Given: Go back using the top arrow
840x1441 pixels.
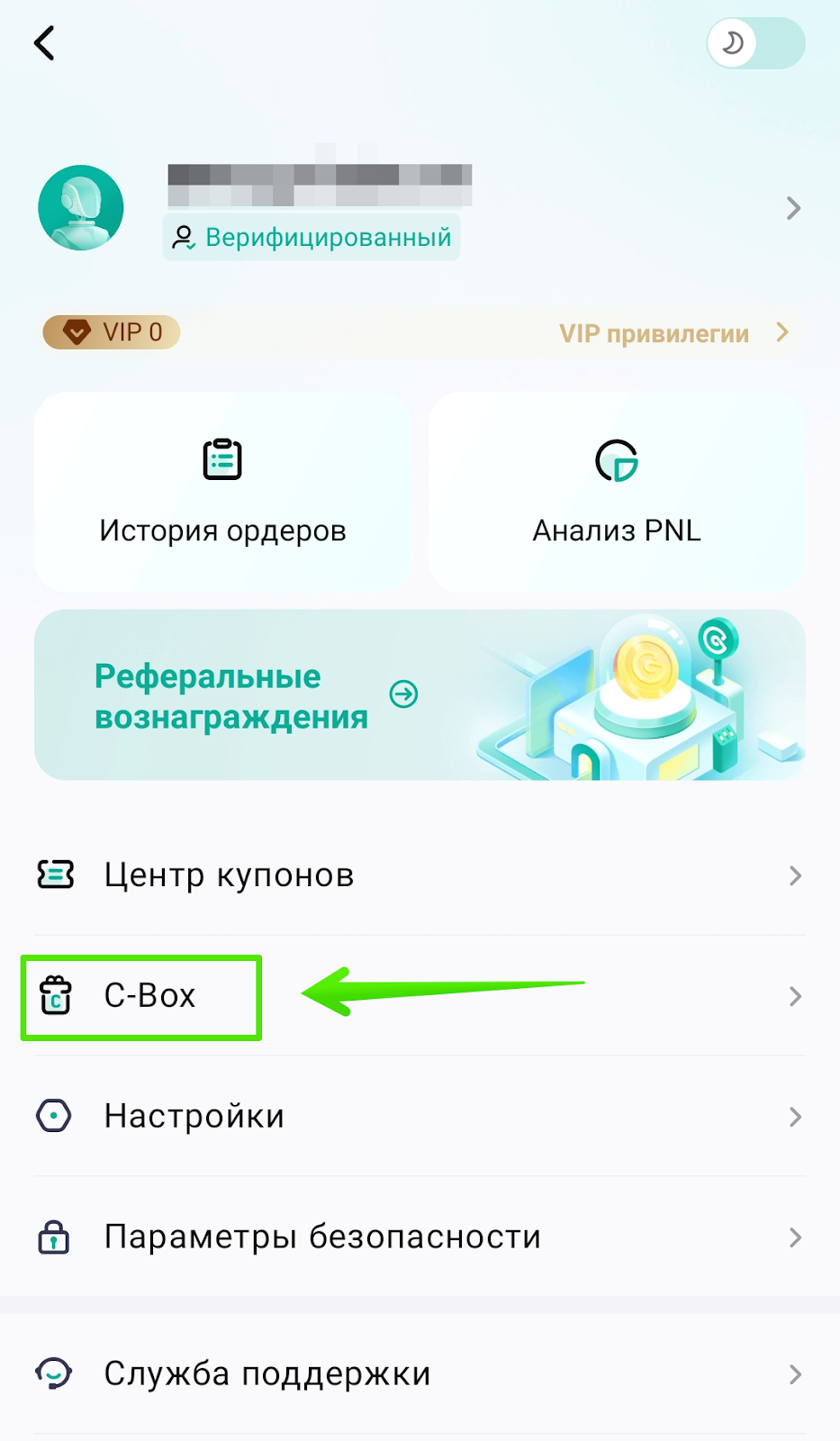Looking at the screenshot, I should [x=44, y=43].
